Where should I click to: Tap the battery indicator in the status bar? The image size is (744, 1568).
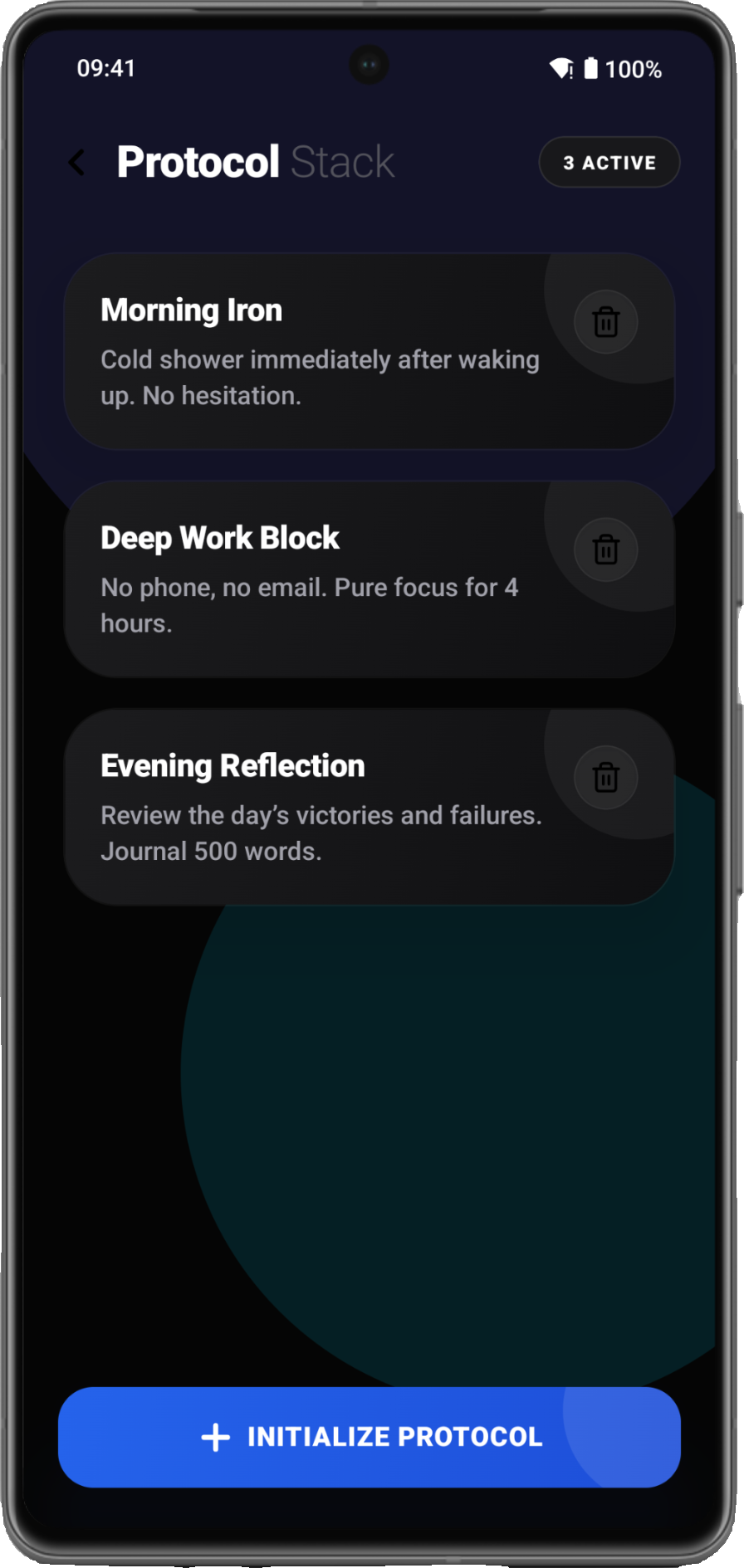coord(591,70)
